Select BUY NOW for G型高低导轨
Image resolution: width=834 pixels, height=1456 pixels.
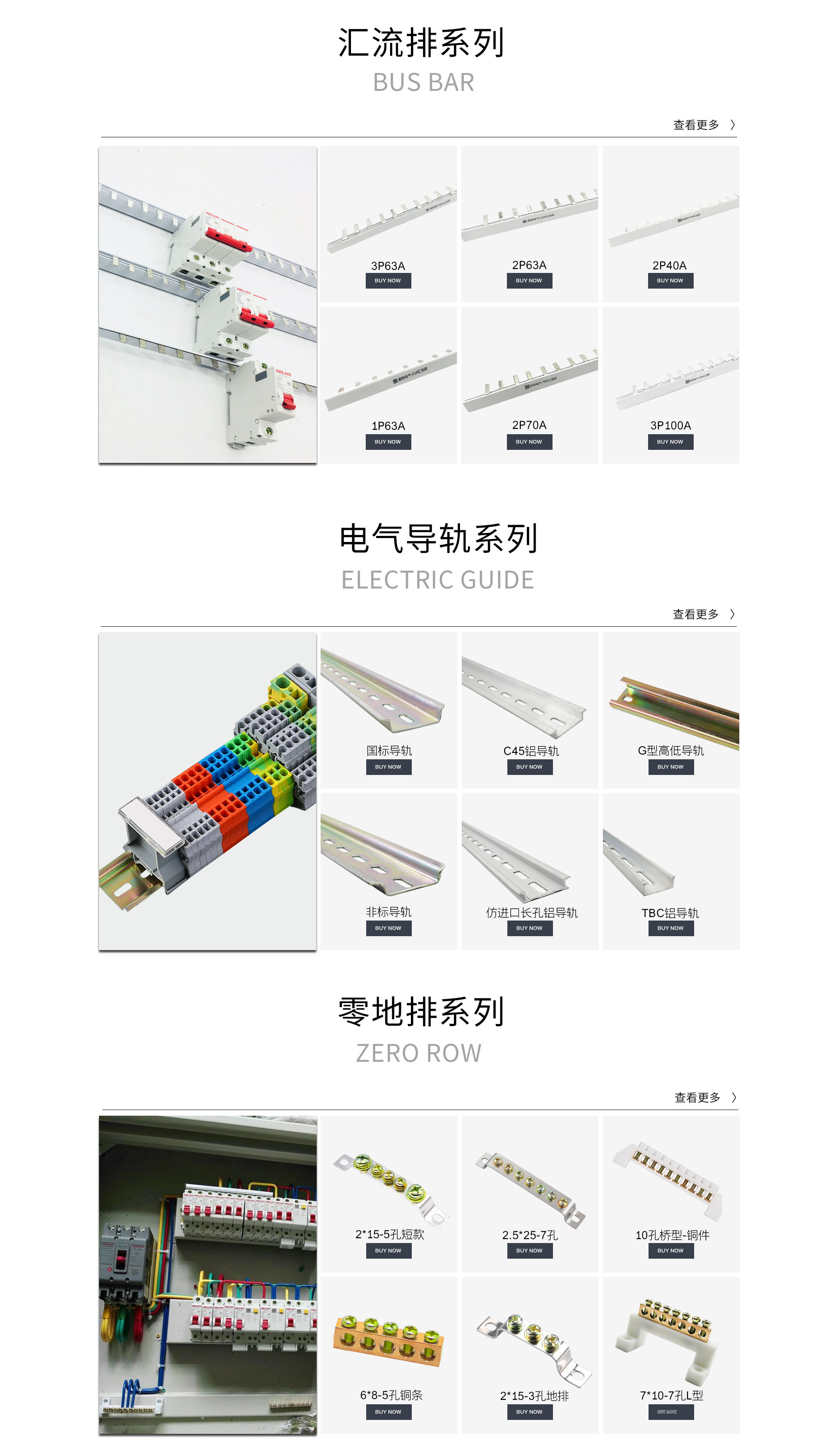coord(671,767)
